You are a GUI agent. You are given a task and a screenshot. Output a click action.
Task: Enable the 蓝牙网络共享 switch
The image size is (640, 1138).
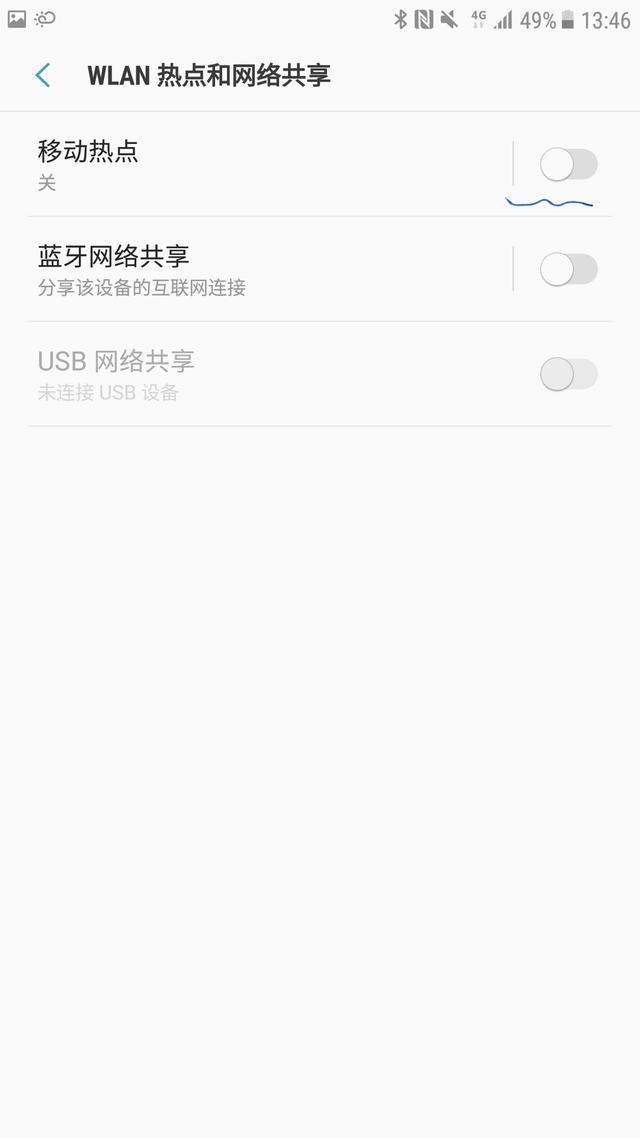coord(568,269)
